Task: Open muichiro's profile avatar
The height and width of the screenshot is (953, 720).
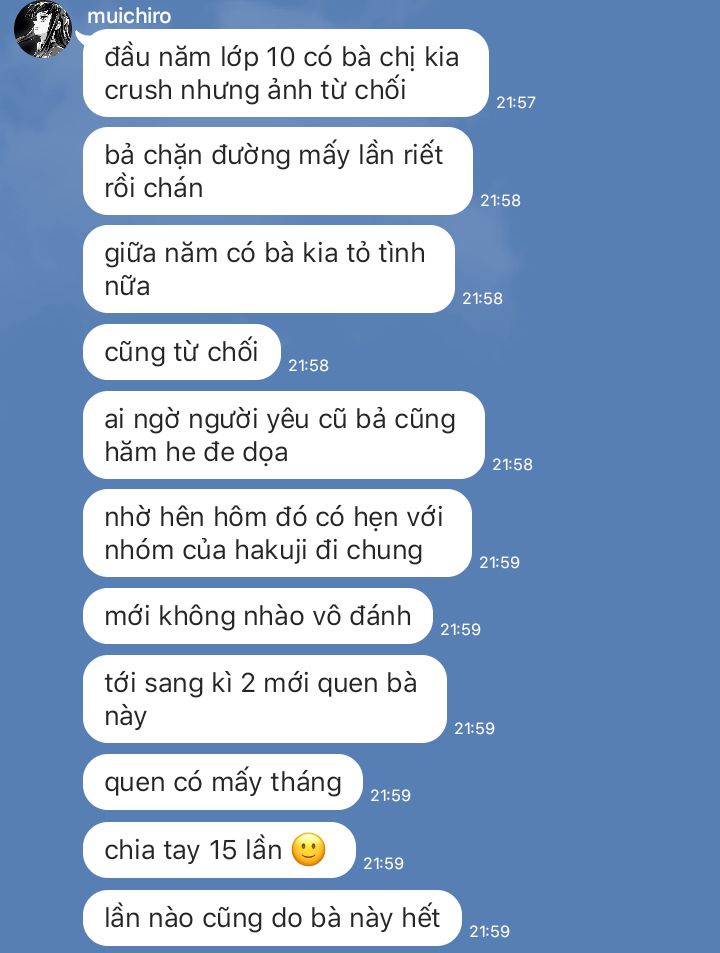Action: tap(42, 29)
